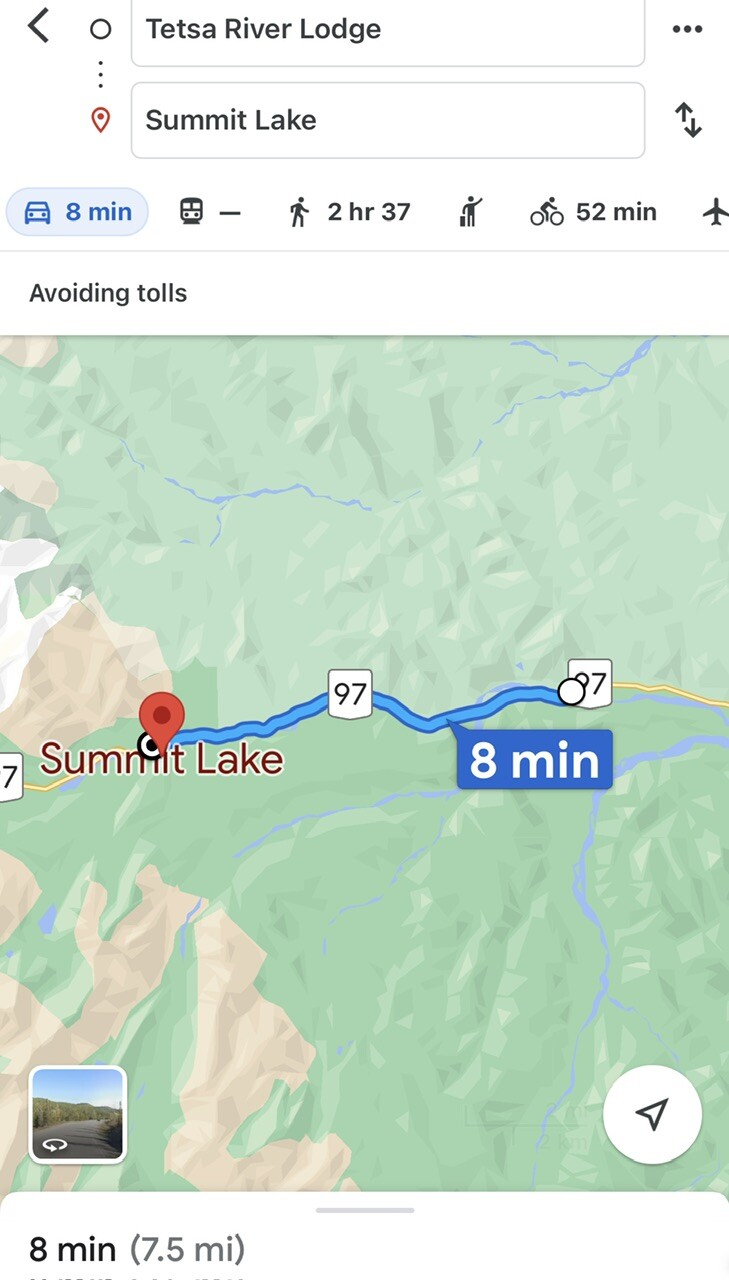Switch to cycling 52 min mode
This screenshot has height=1280, width=729.
coord(593,212)
